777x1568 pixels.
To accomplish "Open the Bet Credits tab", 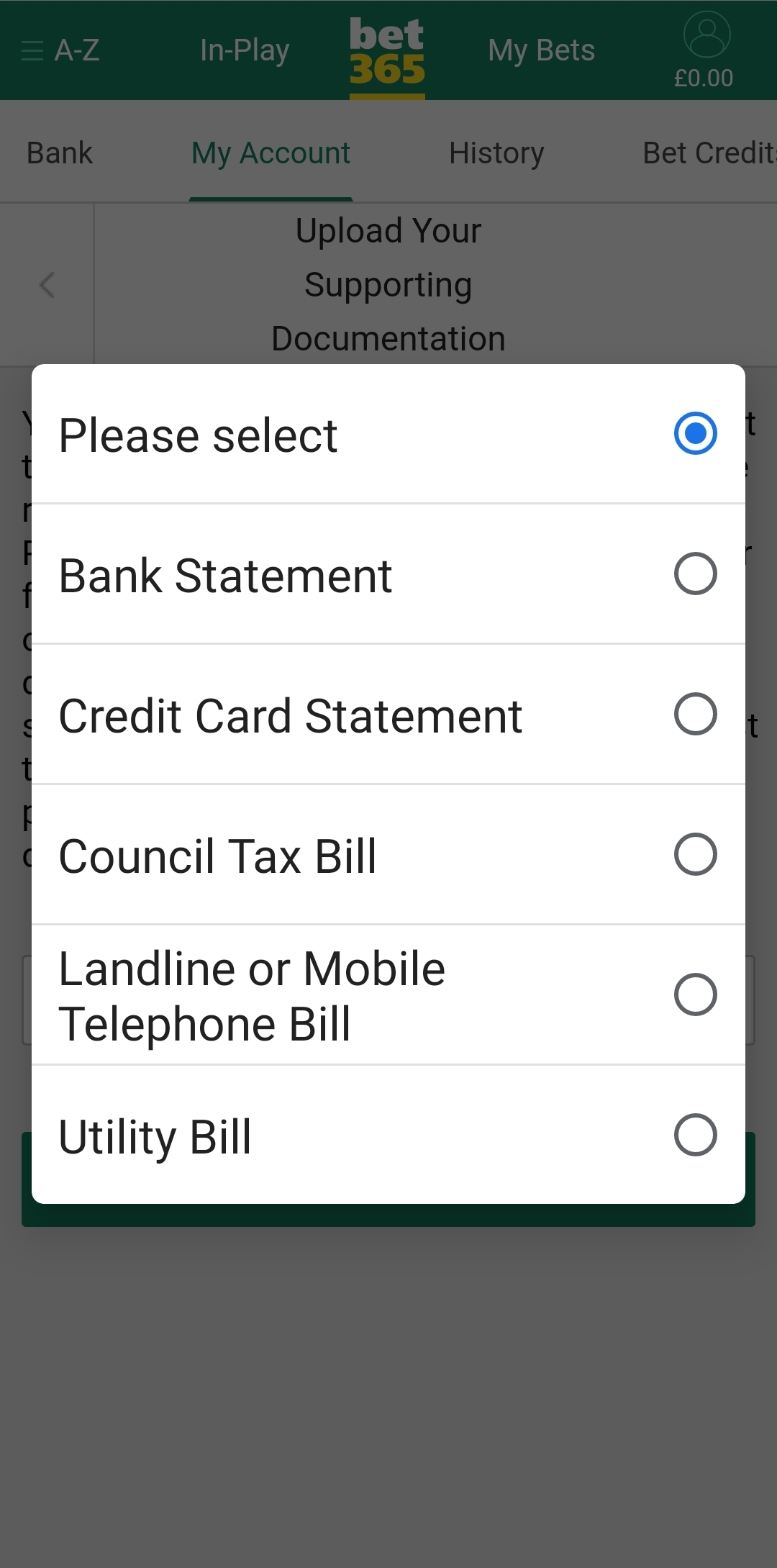I will (x=709, y=153).
